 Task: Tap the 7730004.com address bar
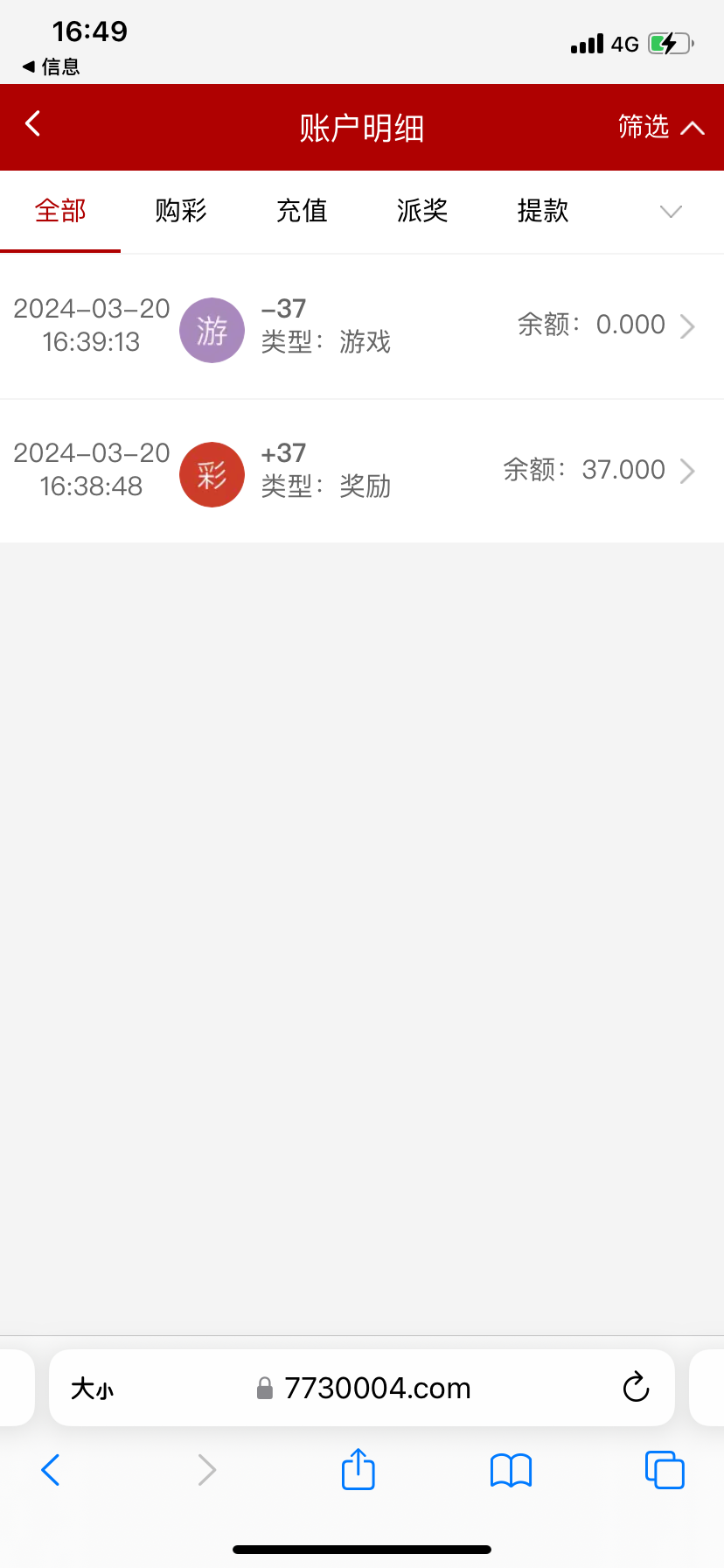point(376,1389)
